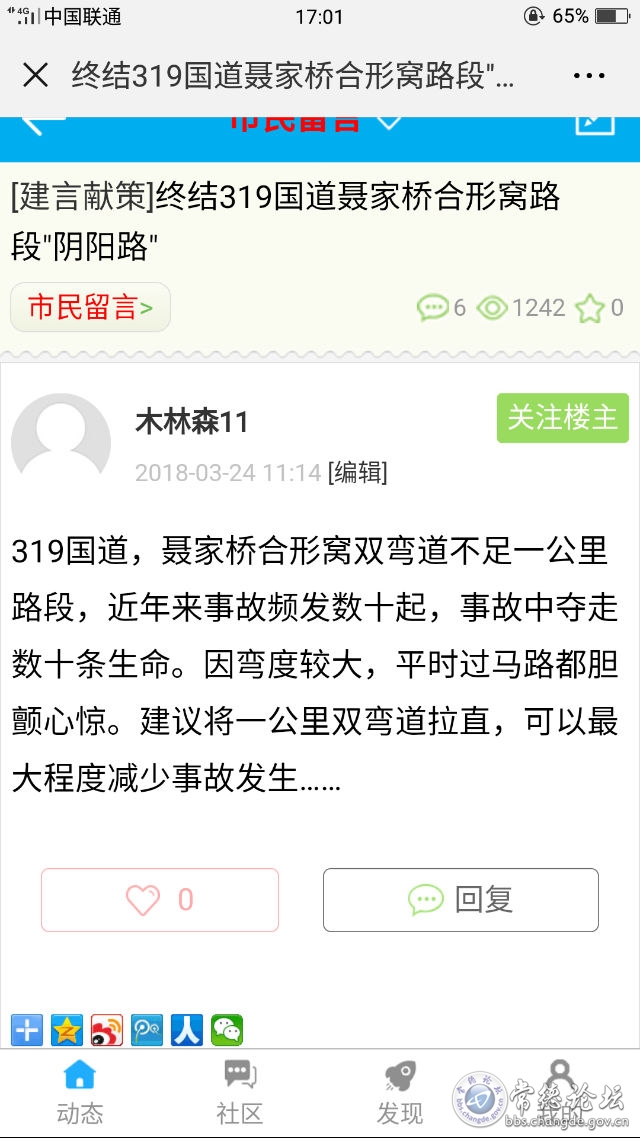Screen dimensions: 640x1138
Task: Switch to the 社区 tab
Action: pyautogui.click(x=240, y=1092)
